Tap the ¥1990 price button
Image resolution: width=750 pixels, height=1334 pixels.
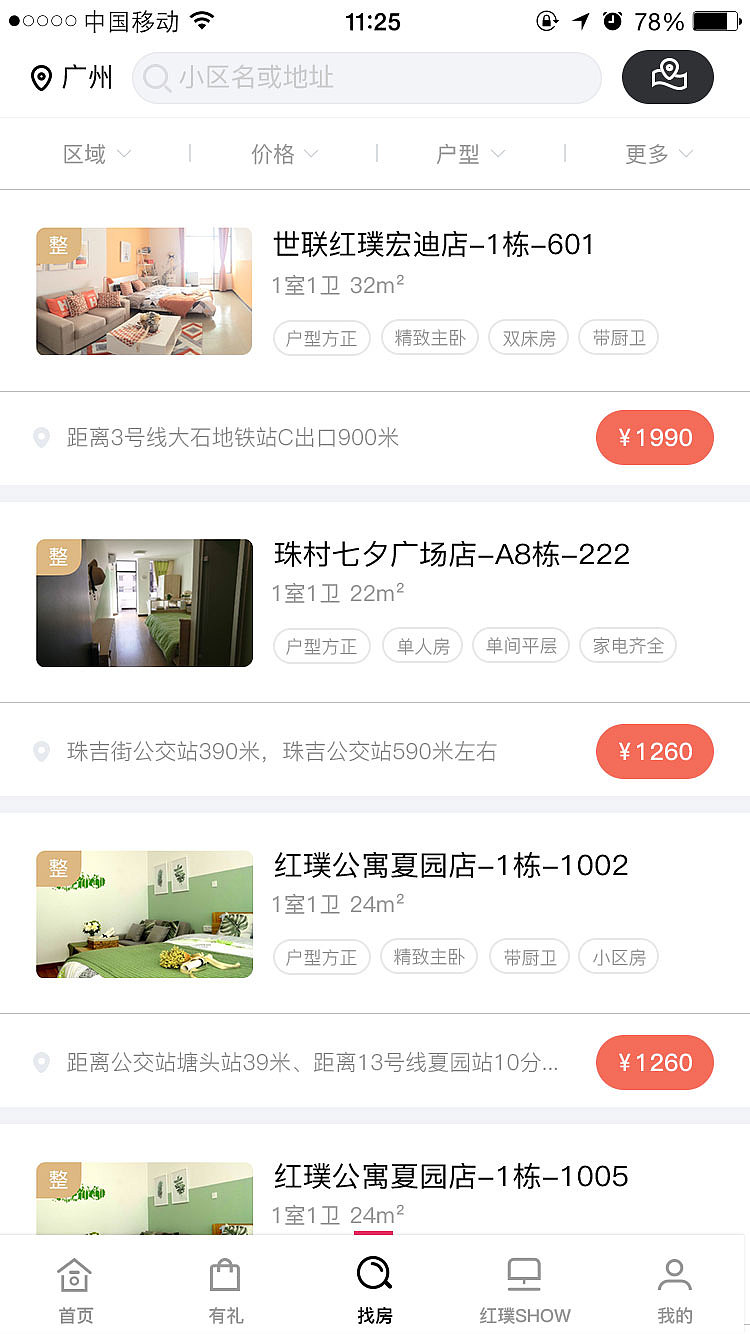pos(655,437)
